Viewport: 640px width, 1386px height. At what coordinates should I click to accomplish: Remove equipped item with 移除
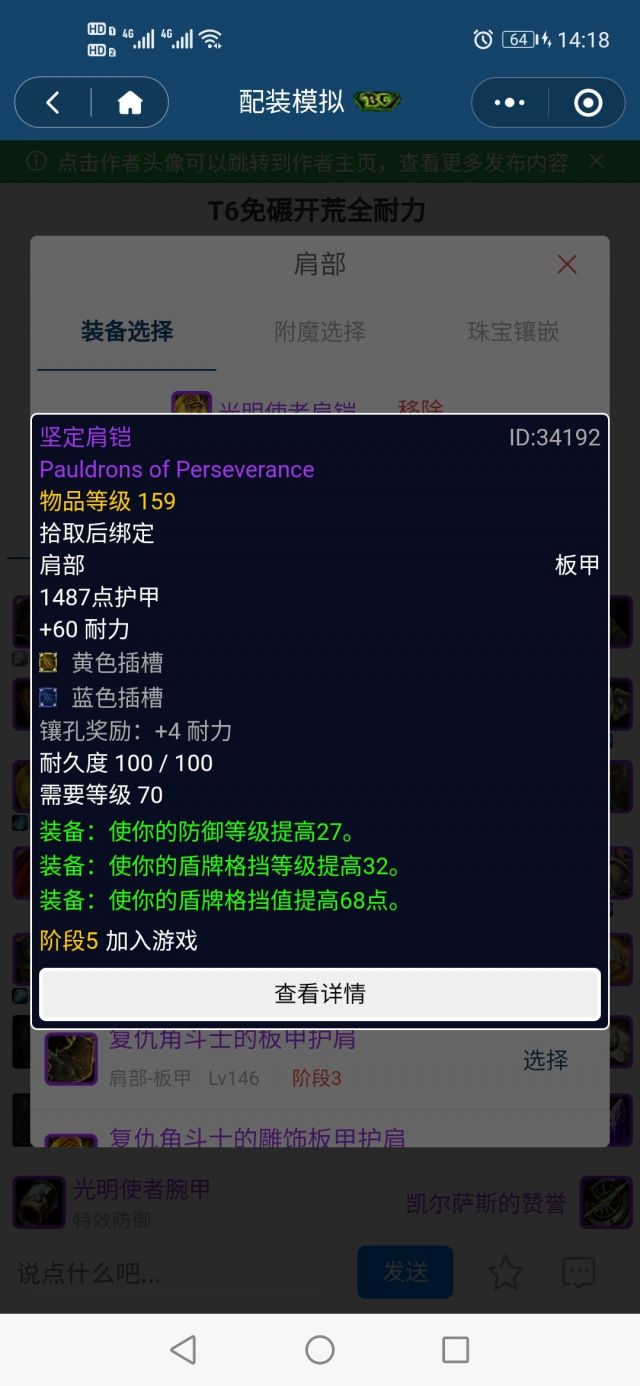tap(420, 406)
